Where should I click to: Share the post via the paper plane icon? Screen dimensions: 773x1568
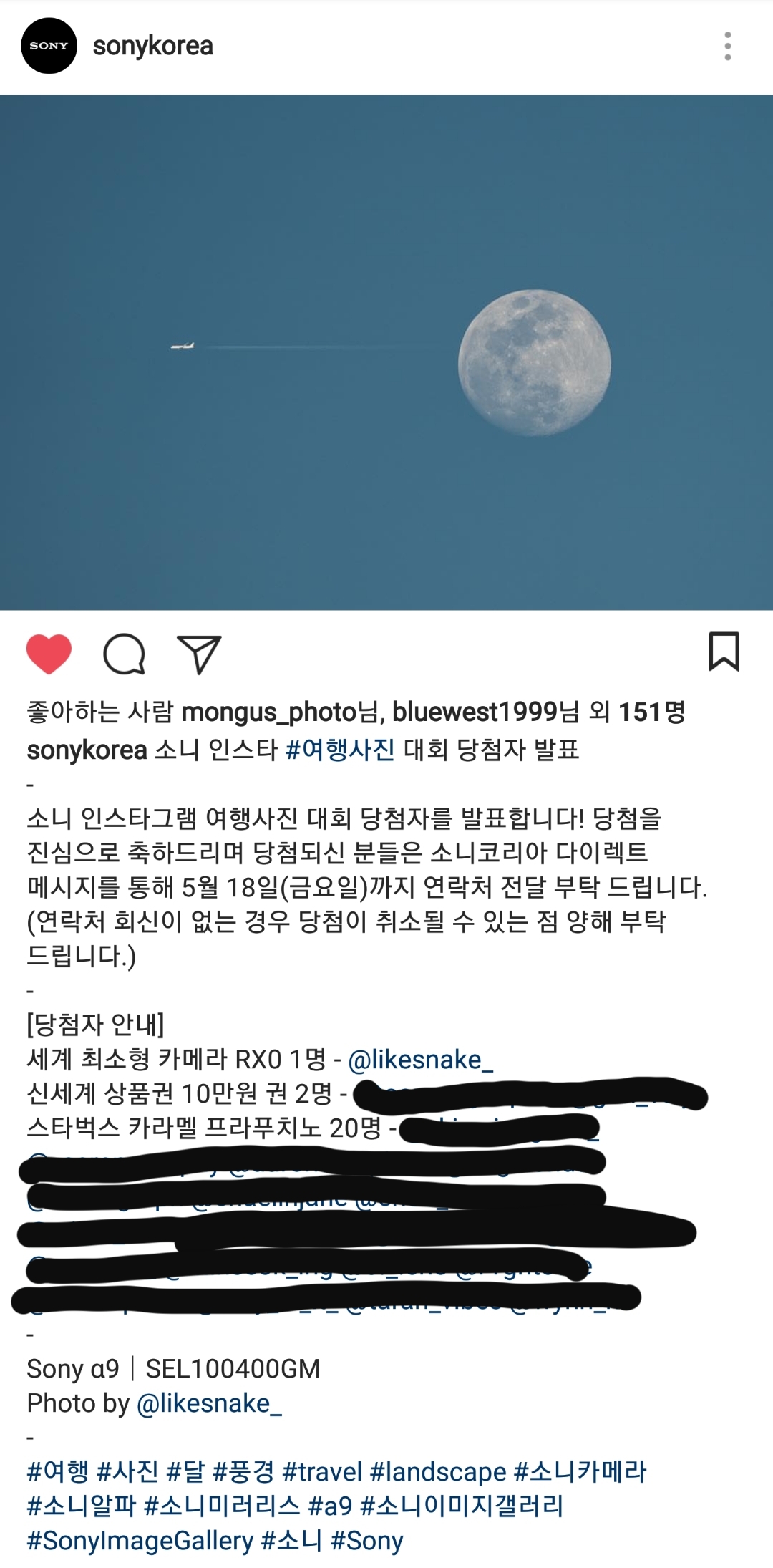pyautogui.click(x=199, y=654)
